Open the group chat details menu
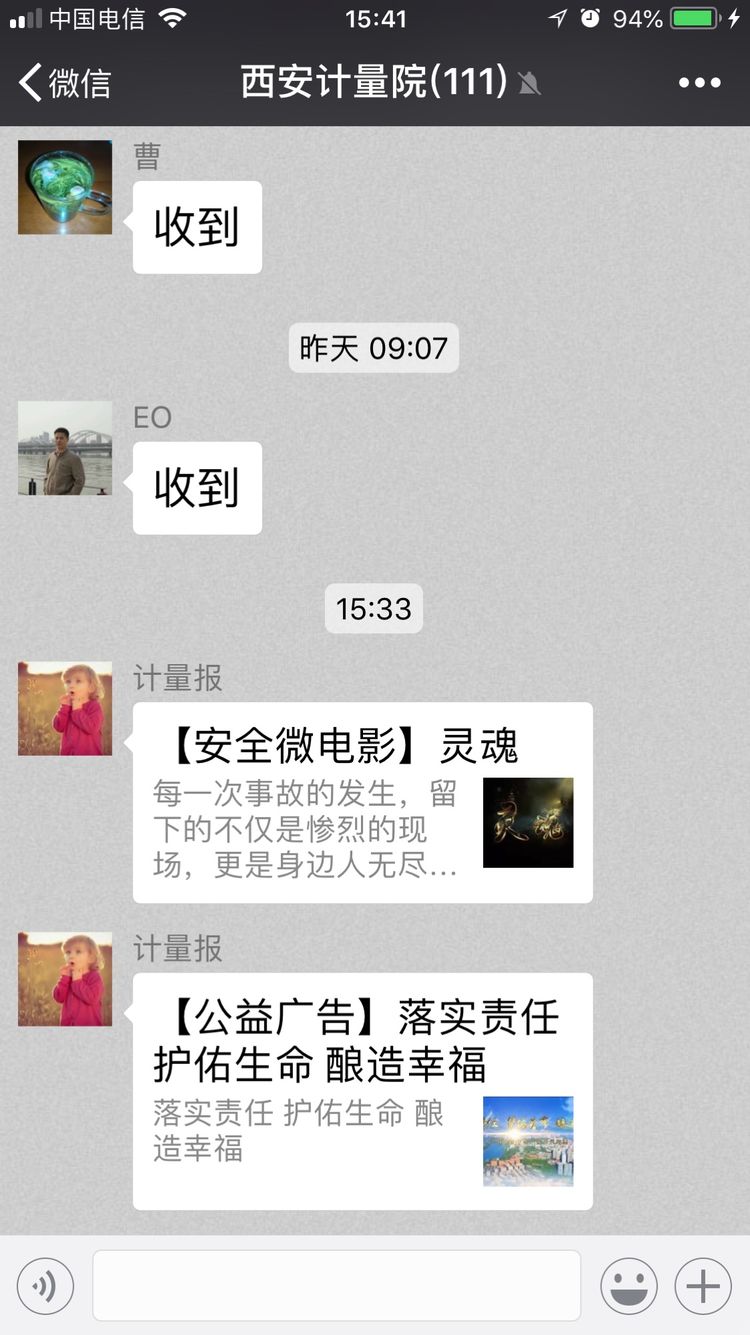This screenshot has height=1335, width=750. pos(699,83)
